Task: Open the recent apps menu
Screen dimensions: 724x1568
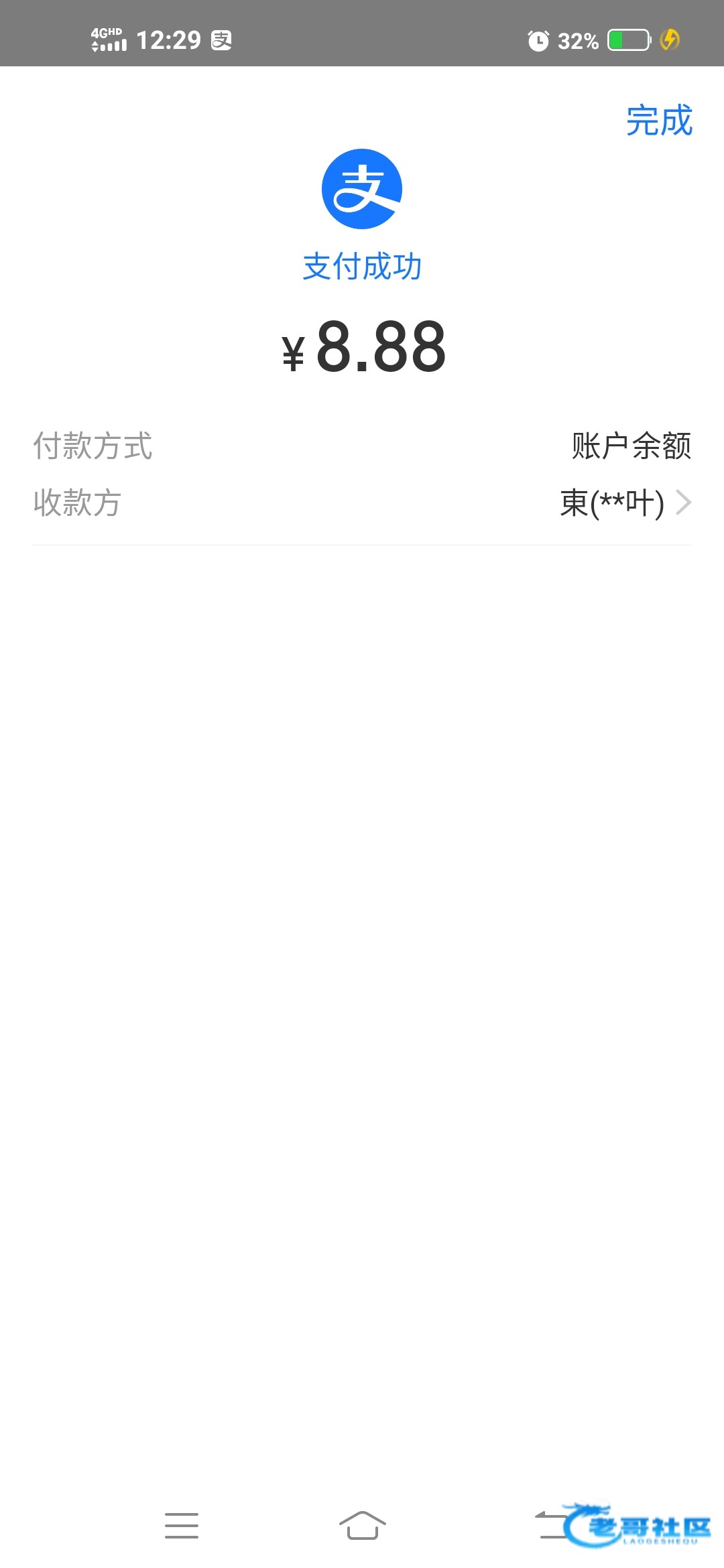Action: (182, 1525)
